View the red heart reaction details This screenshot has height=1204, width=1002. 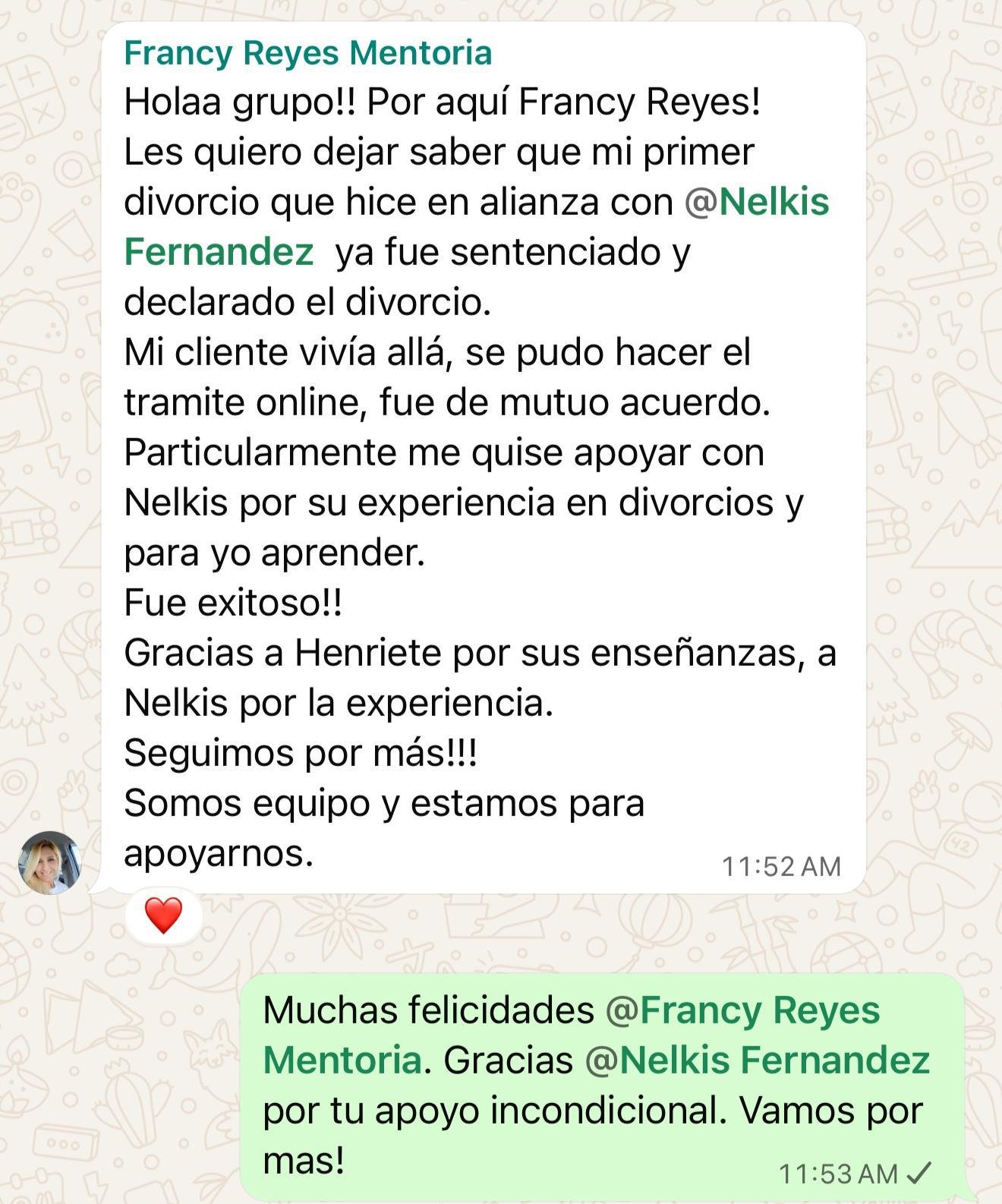[163, 916]
